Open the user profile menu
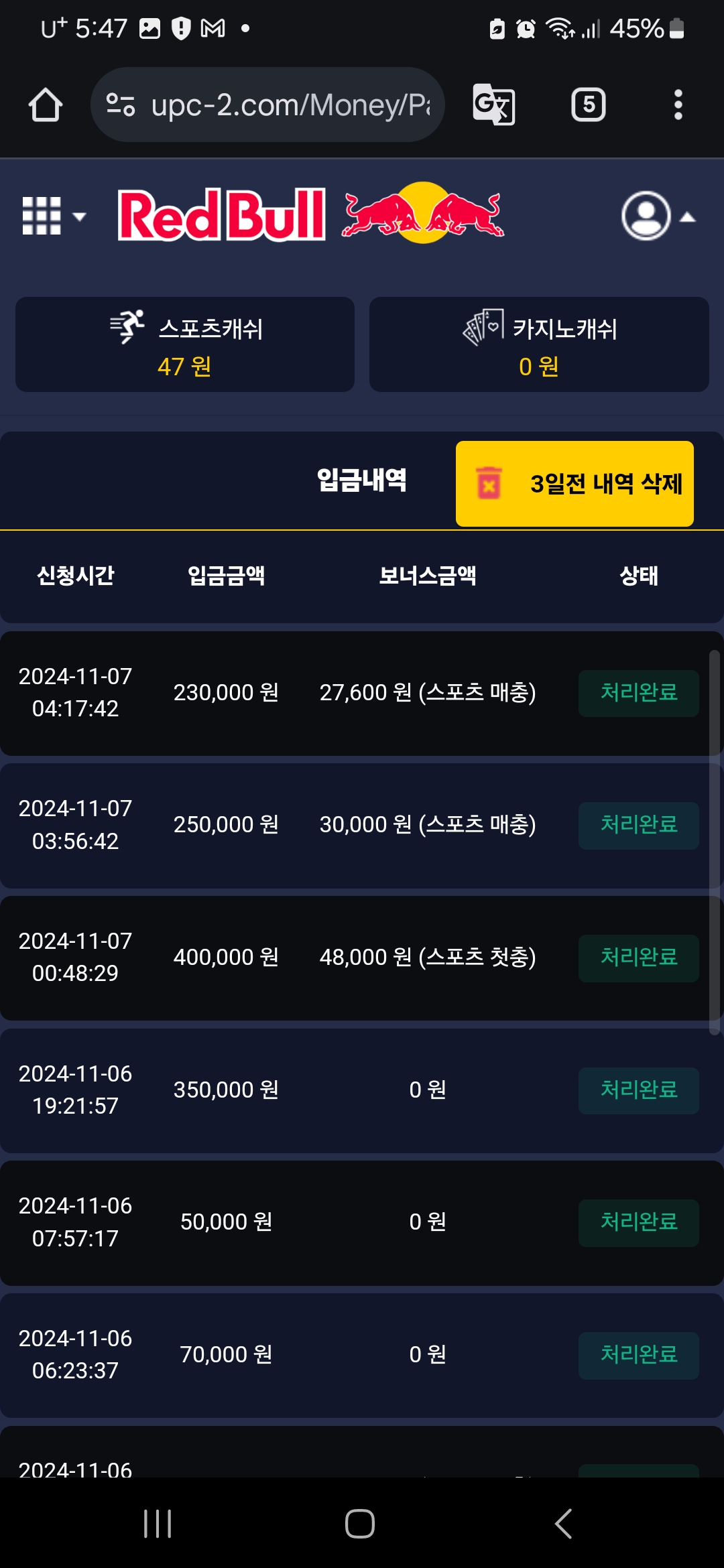 click(658, 216)
